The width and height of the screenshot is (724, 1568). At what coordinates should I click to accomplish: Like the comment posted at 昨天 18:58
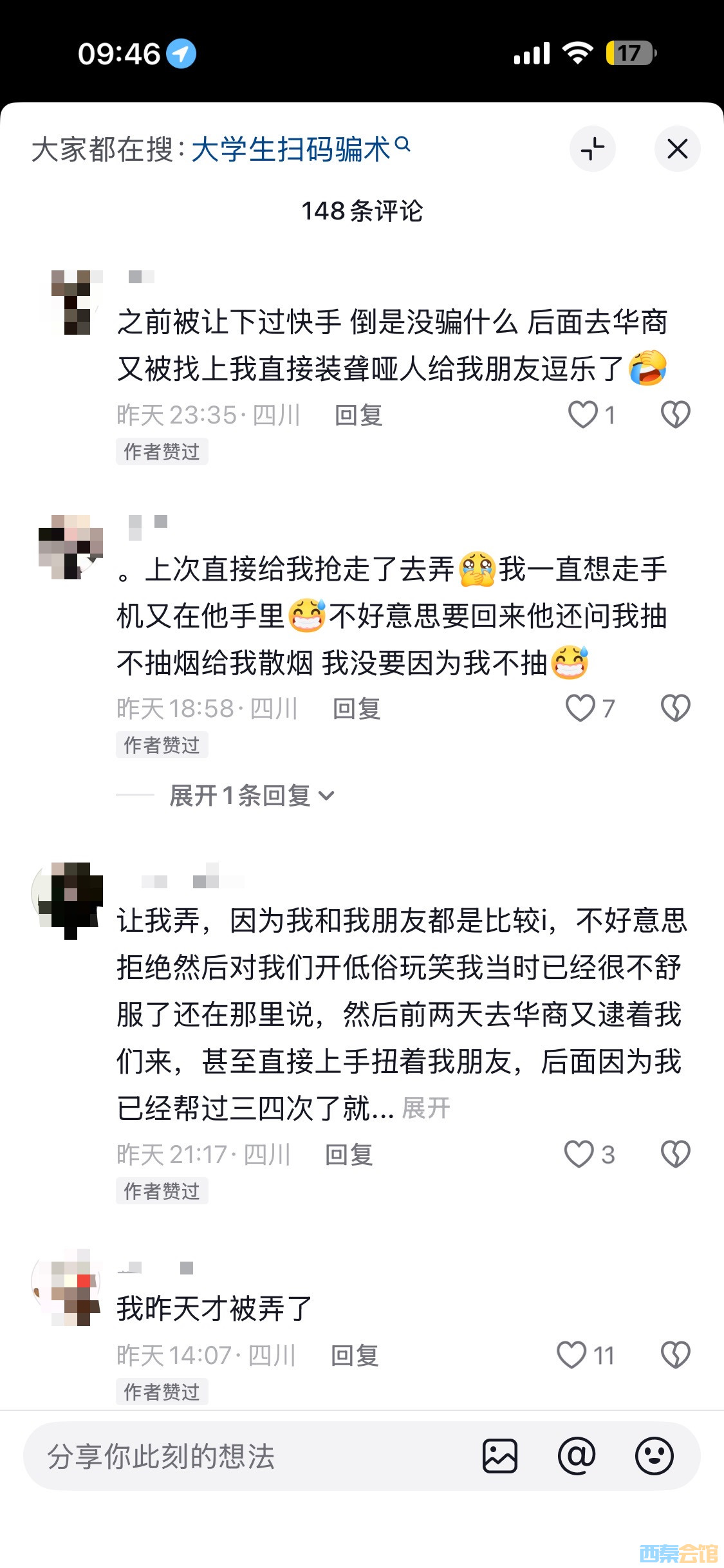(x=580, y=708)
